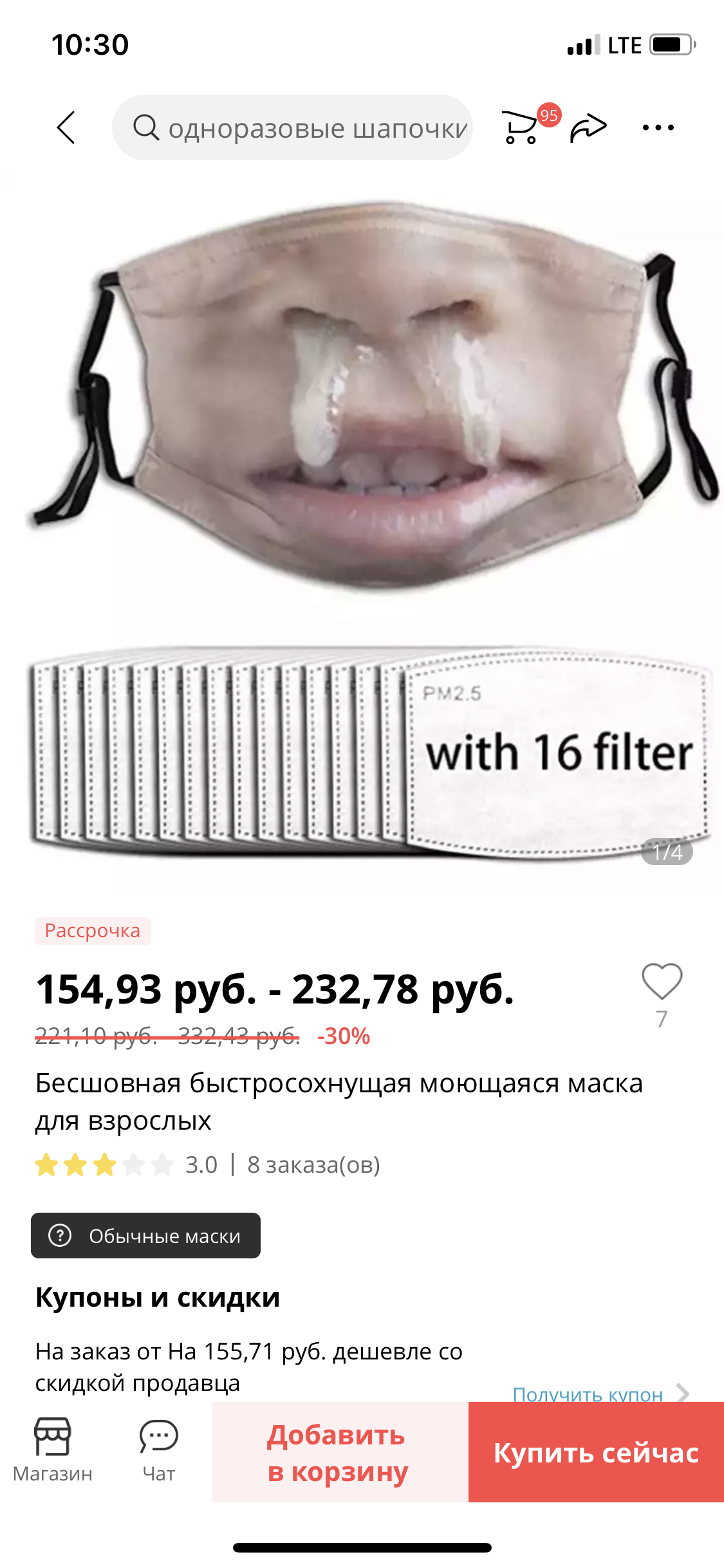The width and height of the screenshot is (724, 1568).
Task: Tap the Рассрочка installment tag
Action: pyautogui.click(x=93, y=931)
